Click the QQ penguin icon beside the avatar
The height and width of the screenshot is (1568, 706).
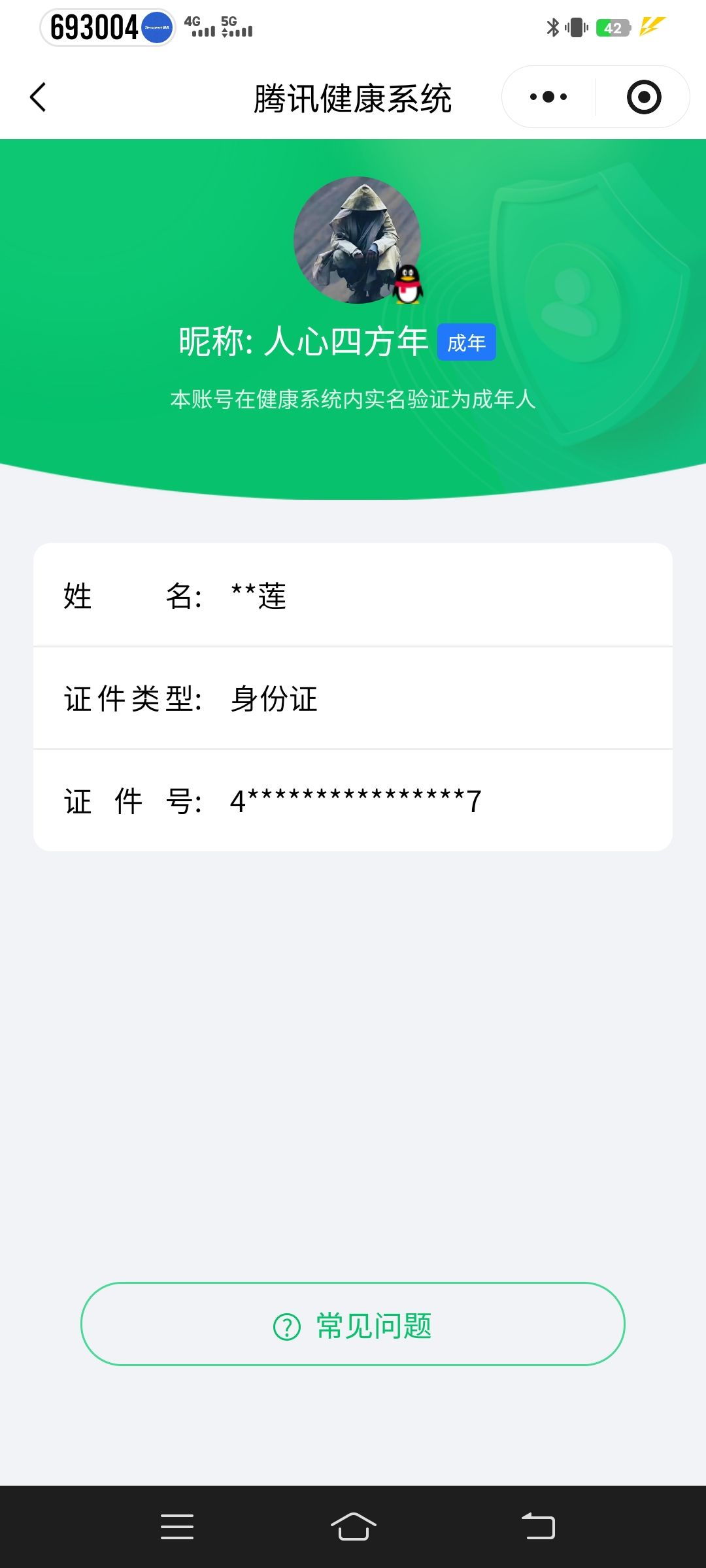[x=407, y=286]
